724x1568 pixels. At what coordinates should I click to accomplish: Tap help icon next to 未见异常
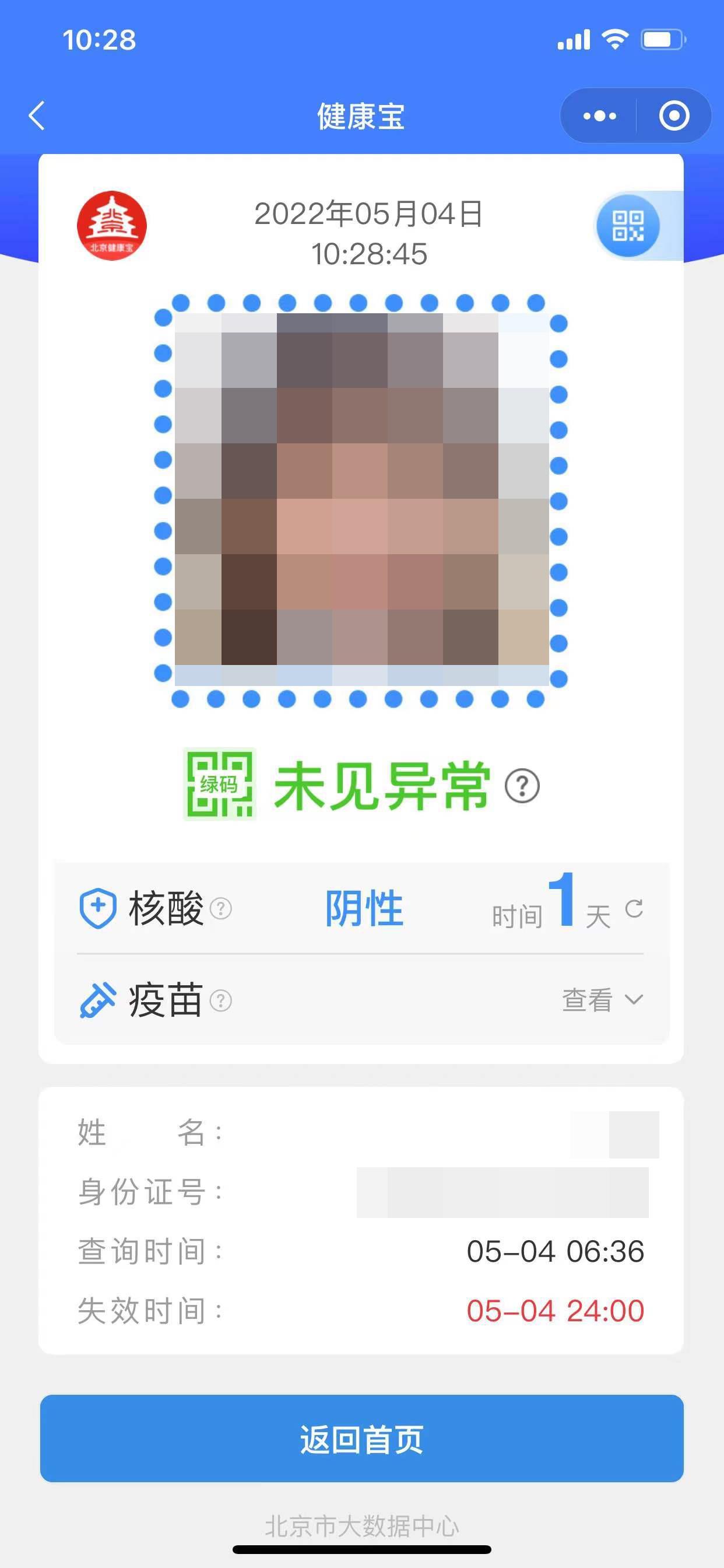pyautogui.click(x=522, y=786)
